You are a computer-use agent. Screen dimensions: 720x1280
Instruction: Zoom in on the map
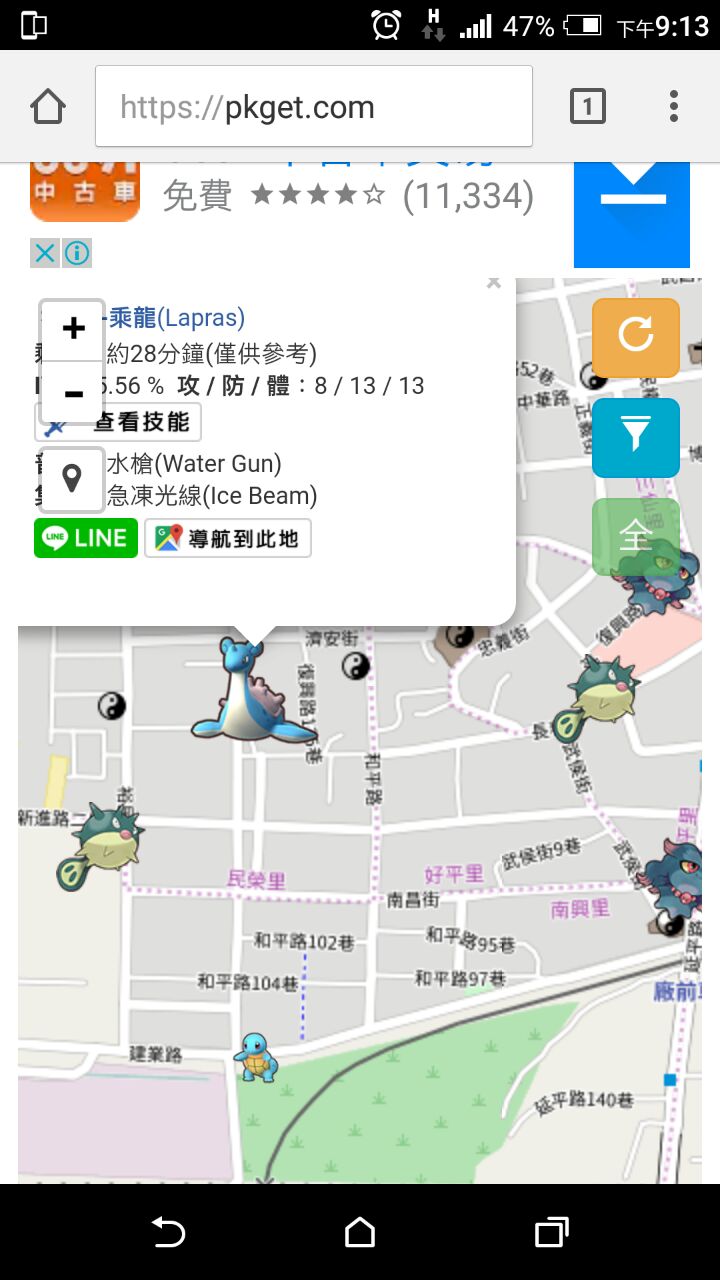click(x=73, y=329)
